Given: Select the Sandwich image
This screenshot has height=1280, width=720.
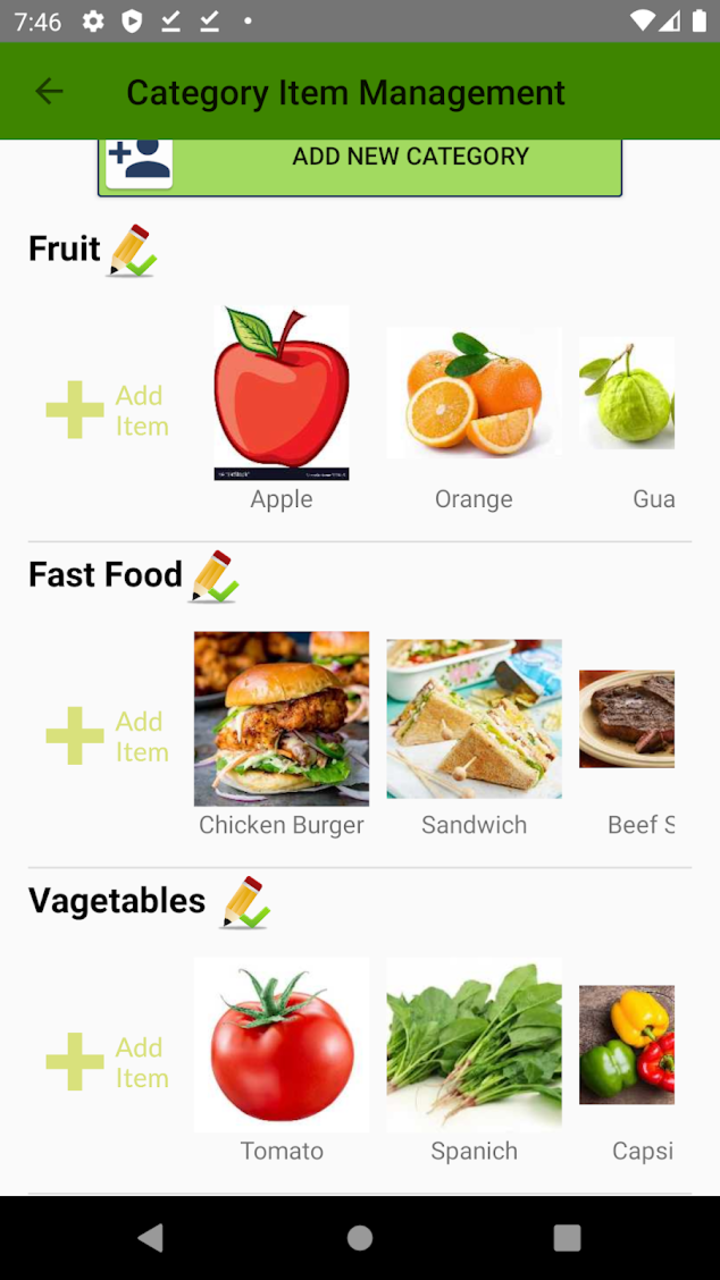Looking at the screenshot, I should pyautogui.click(x=474, y=718).
